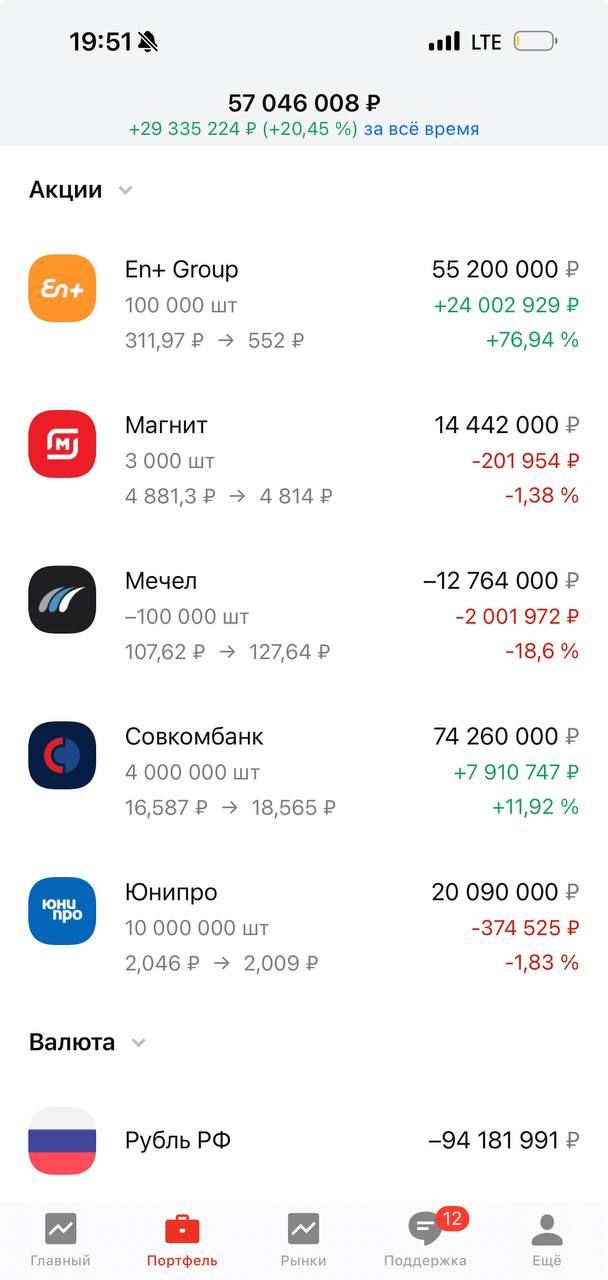Open the En+ Group position
This screenshot has width=608, height=1280.
[x=304, y=304]
